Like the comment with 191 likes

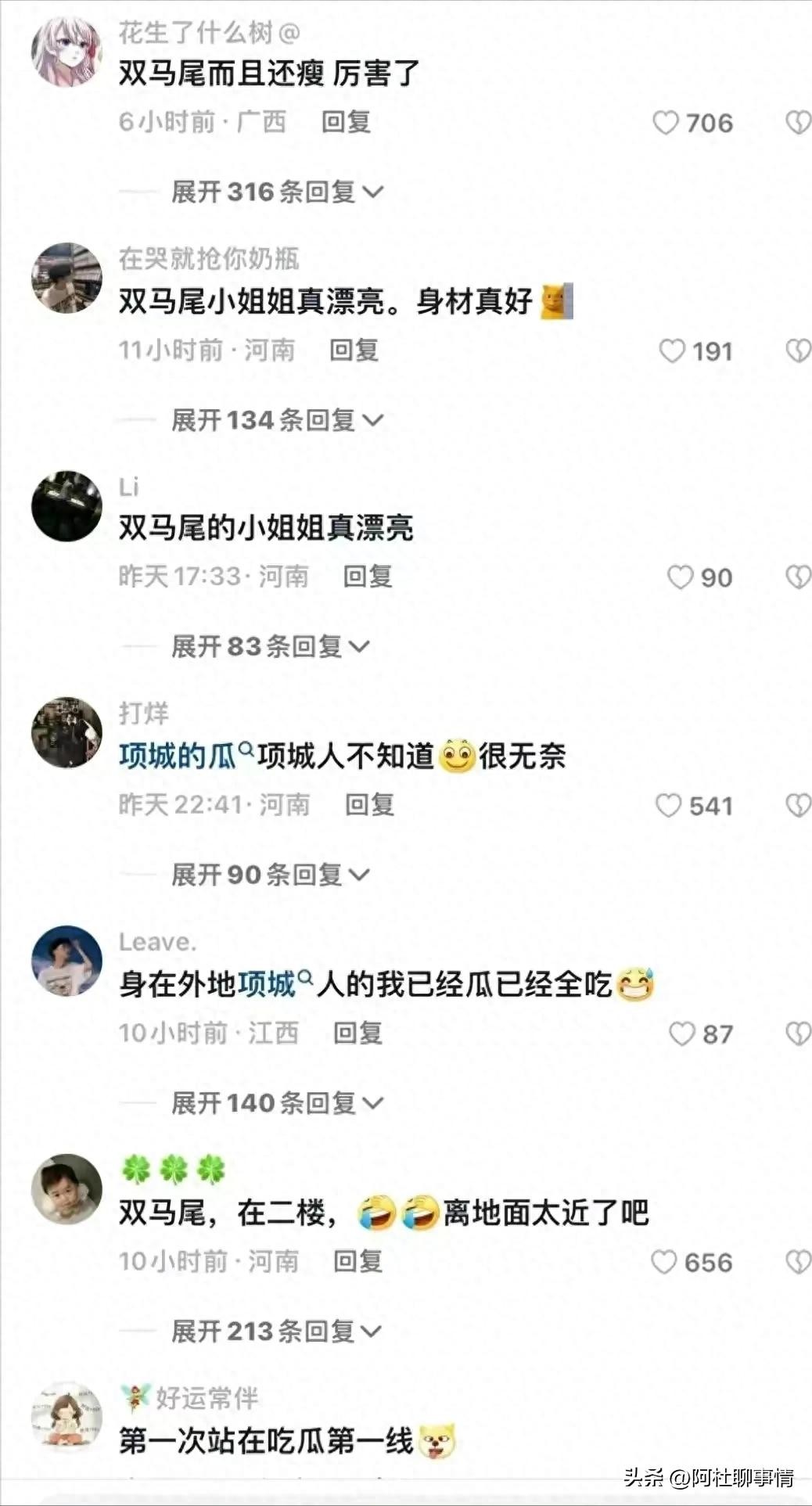(672, 351)
